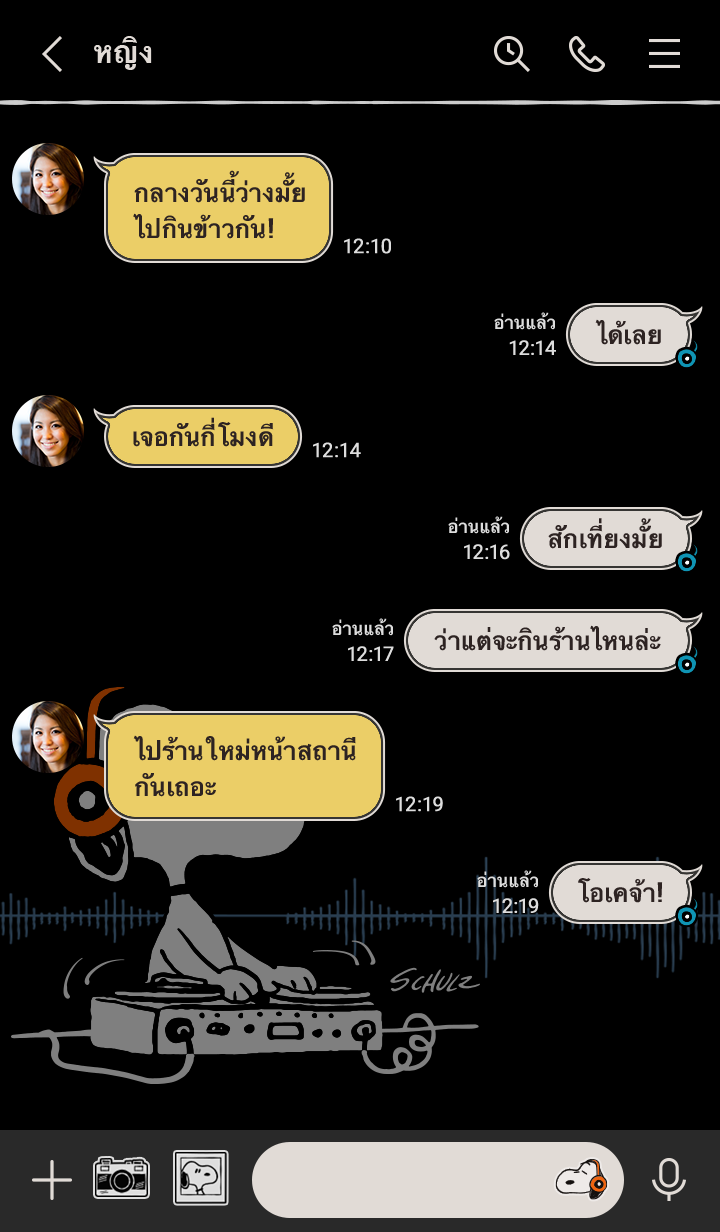Viewport: 720px width, 1232px height.
Task: Open the chat search icon
Action: coord(511,54)
